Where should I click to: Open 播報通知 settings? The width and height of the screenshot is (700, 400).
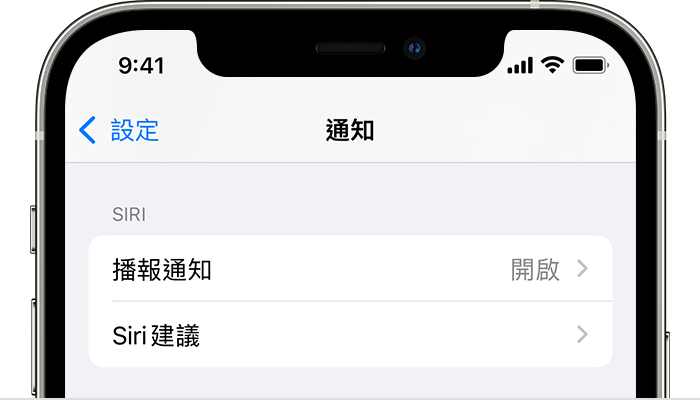tap(350, 269)
